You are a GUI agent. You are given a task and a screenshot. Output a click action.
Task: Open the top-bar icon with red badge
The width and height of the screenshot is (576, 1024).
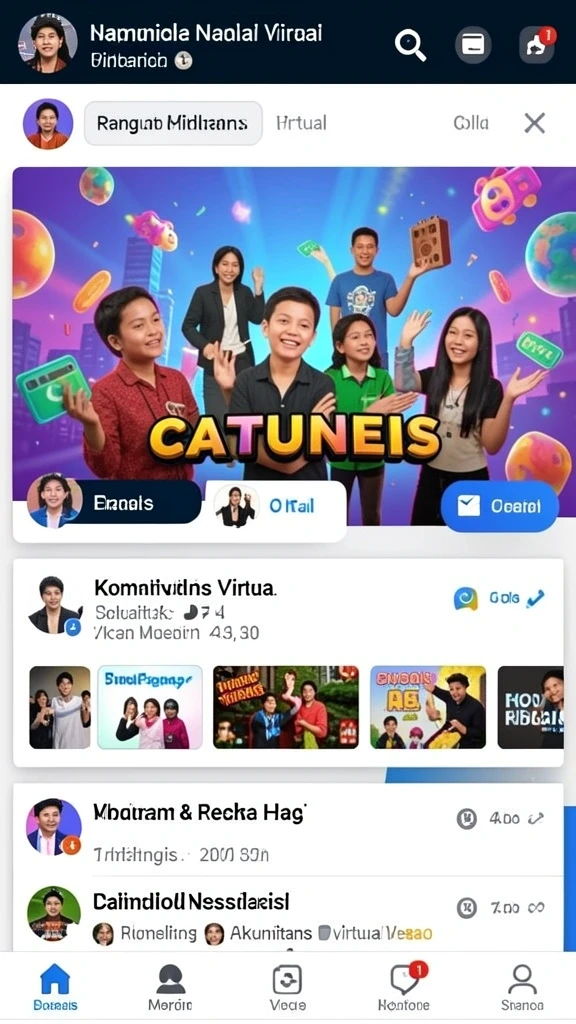point(537,45)
